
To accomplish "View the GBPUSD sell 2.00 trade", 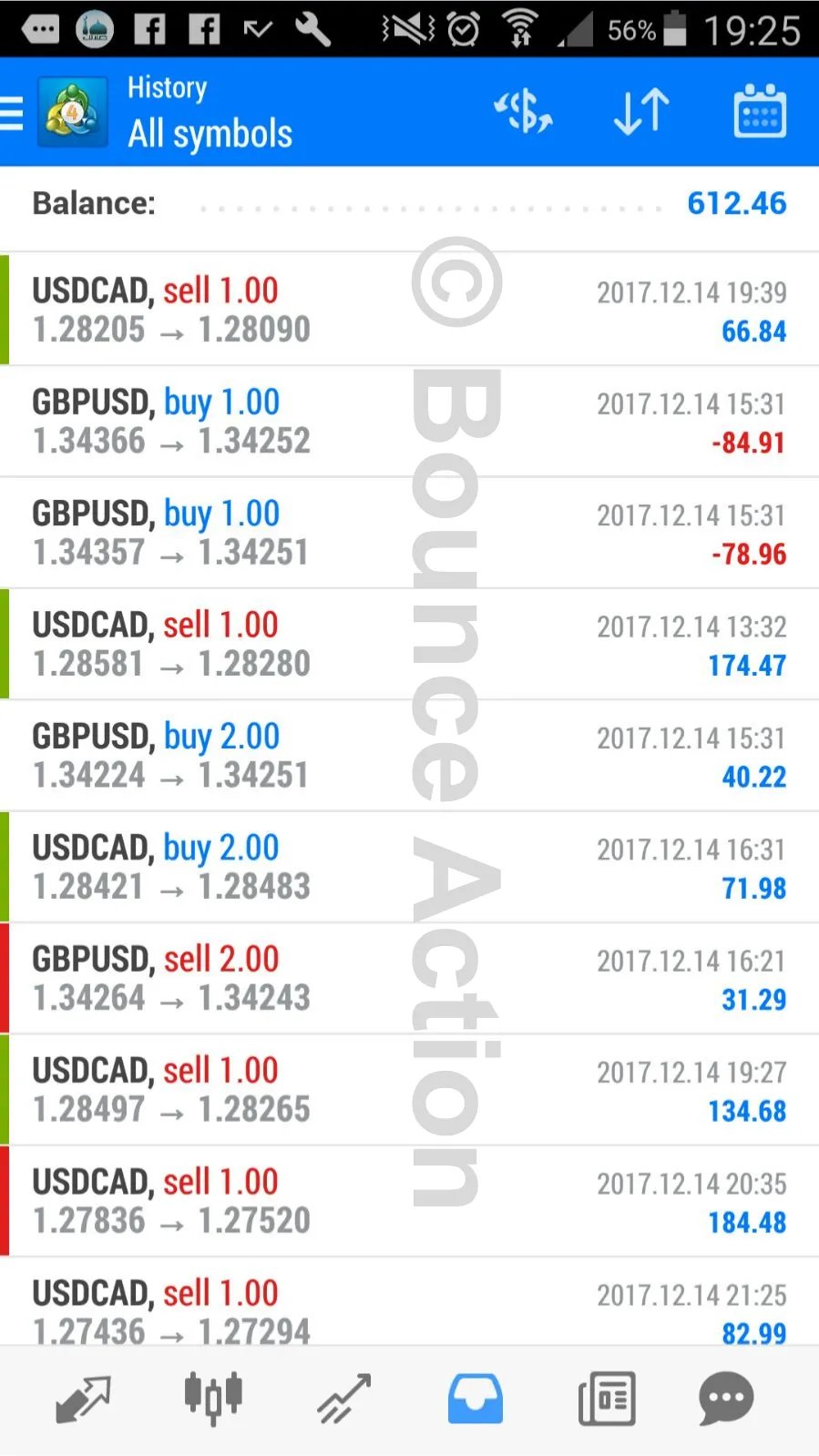I will [410, 979].
